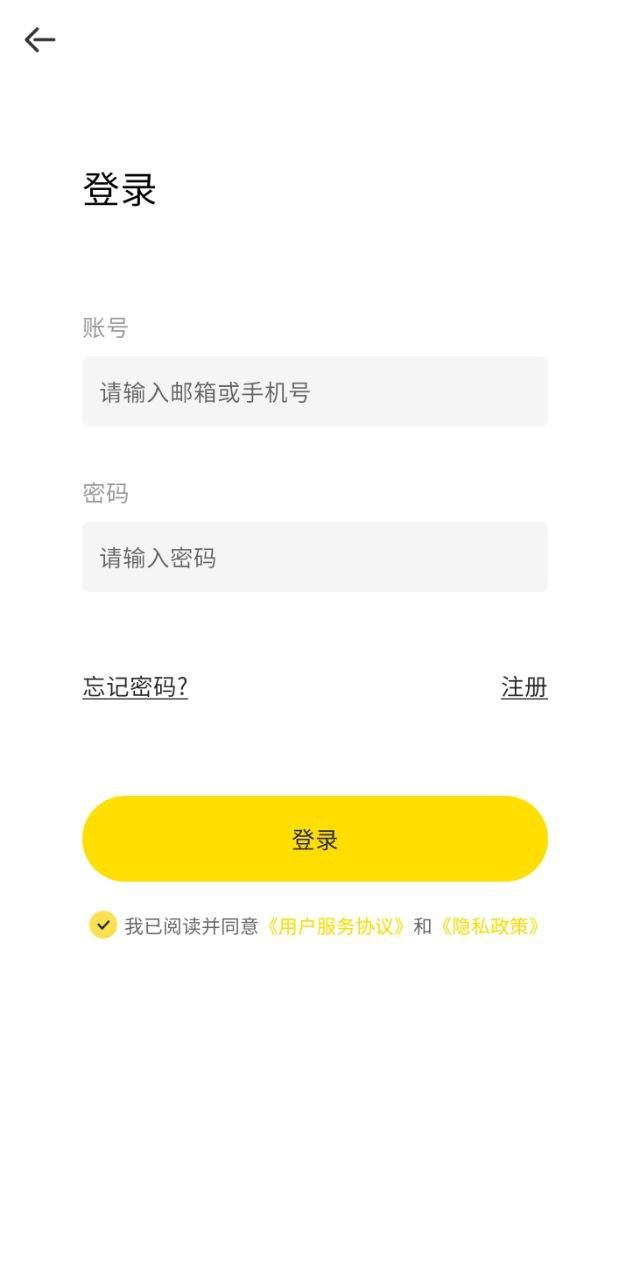
Task: Focus the 账号 email or phone field
Action: tap(314, 392)
